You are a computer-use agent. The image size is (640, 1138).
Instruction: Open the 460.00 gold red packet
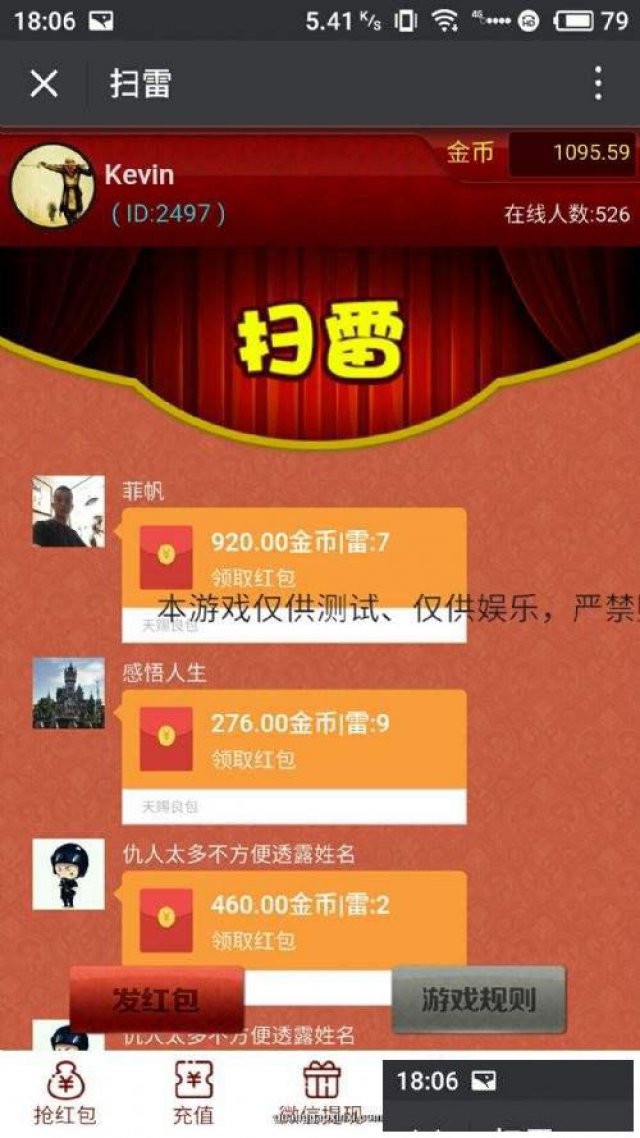(x=293, y=920)
